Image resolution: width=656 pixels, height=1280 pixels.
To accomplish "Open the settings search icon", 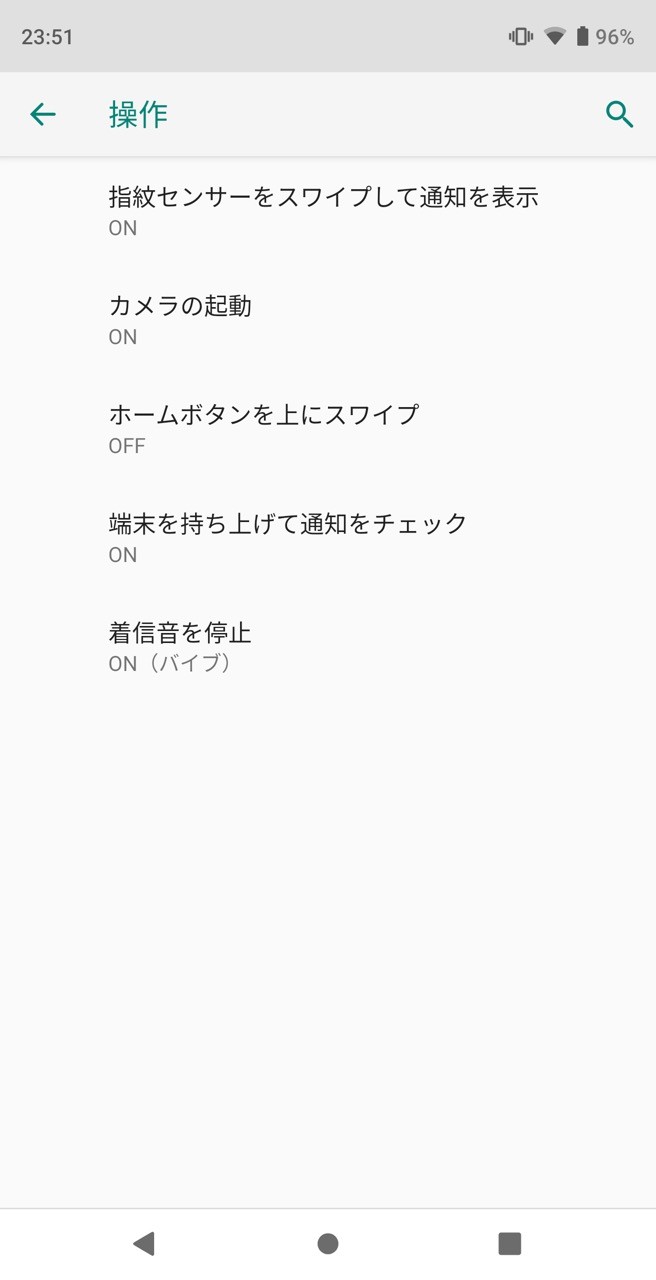I will coord(620,114).
